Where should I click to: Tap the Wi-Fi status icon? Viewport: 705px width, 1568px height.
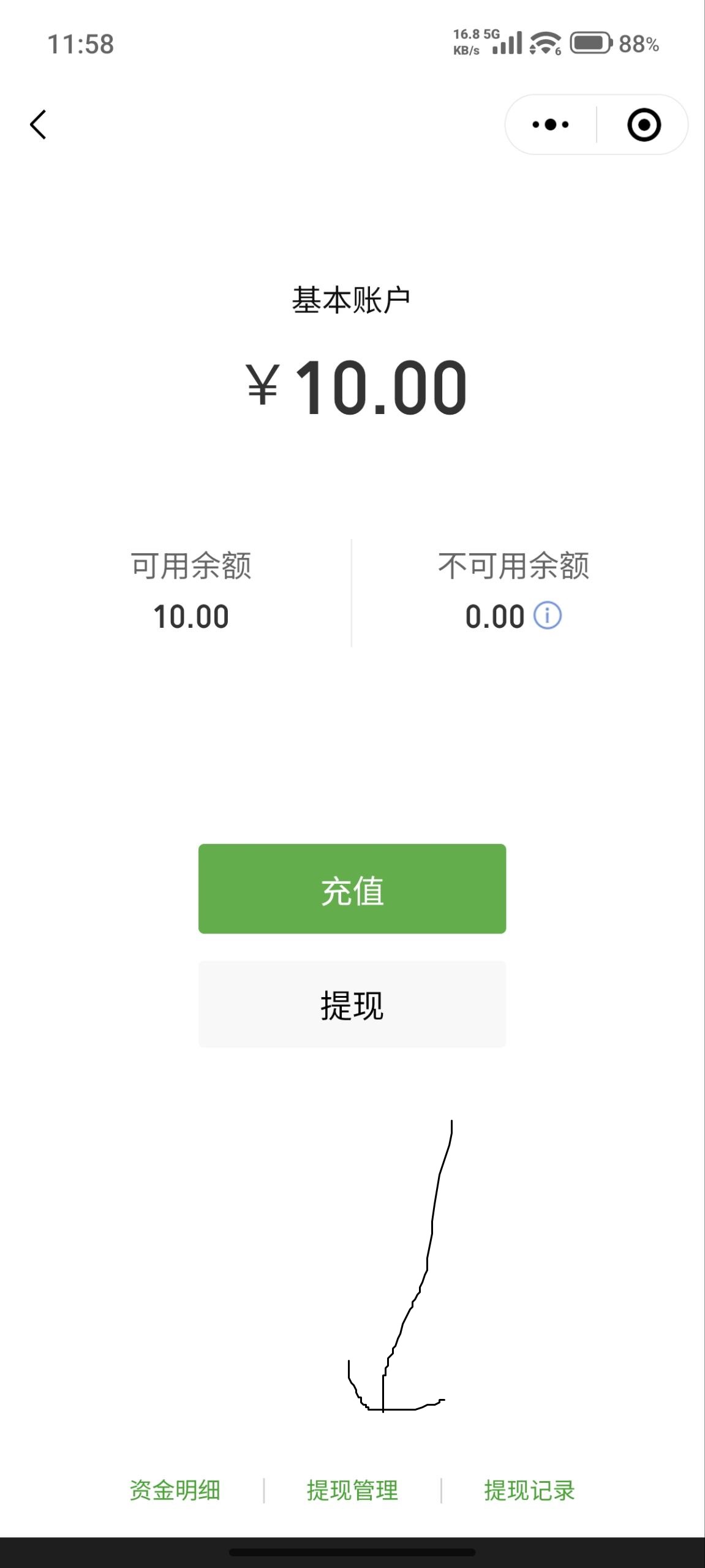pyautogui.click(x=543, y=43)
